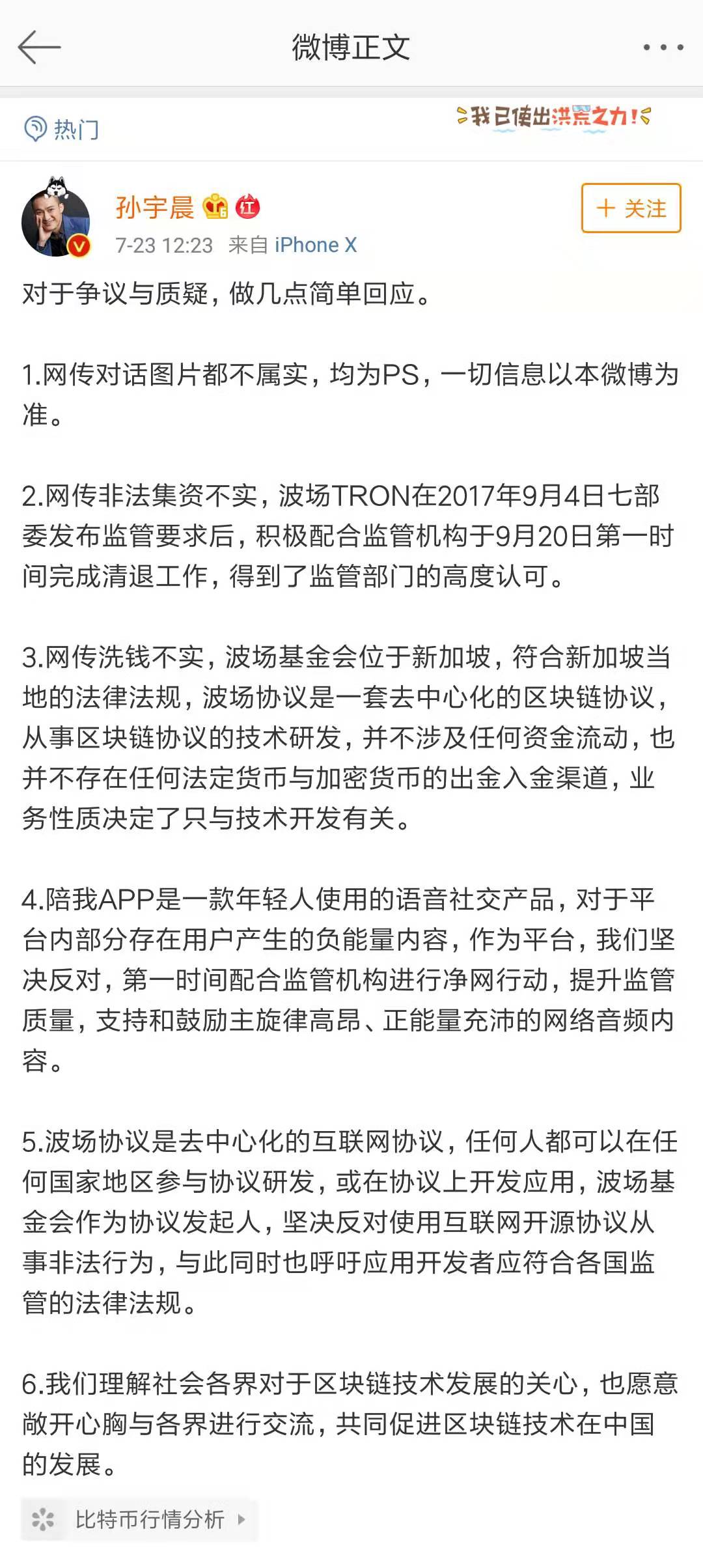Open the three-dot overflow menu

click(x=663, y=48)
